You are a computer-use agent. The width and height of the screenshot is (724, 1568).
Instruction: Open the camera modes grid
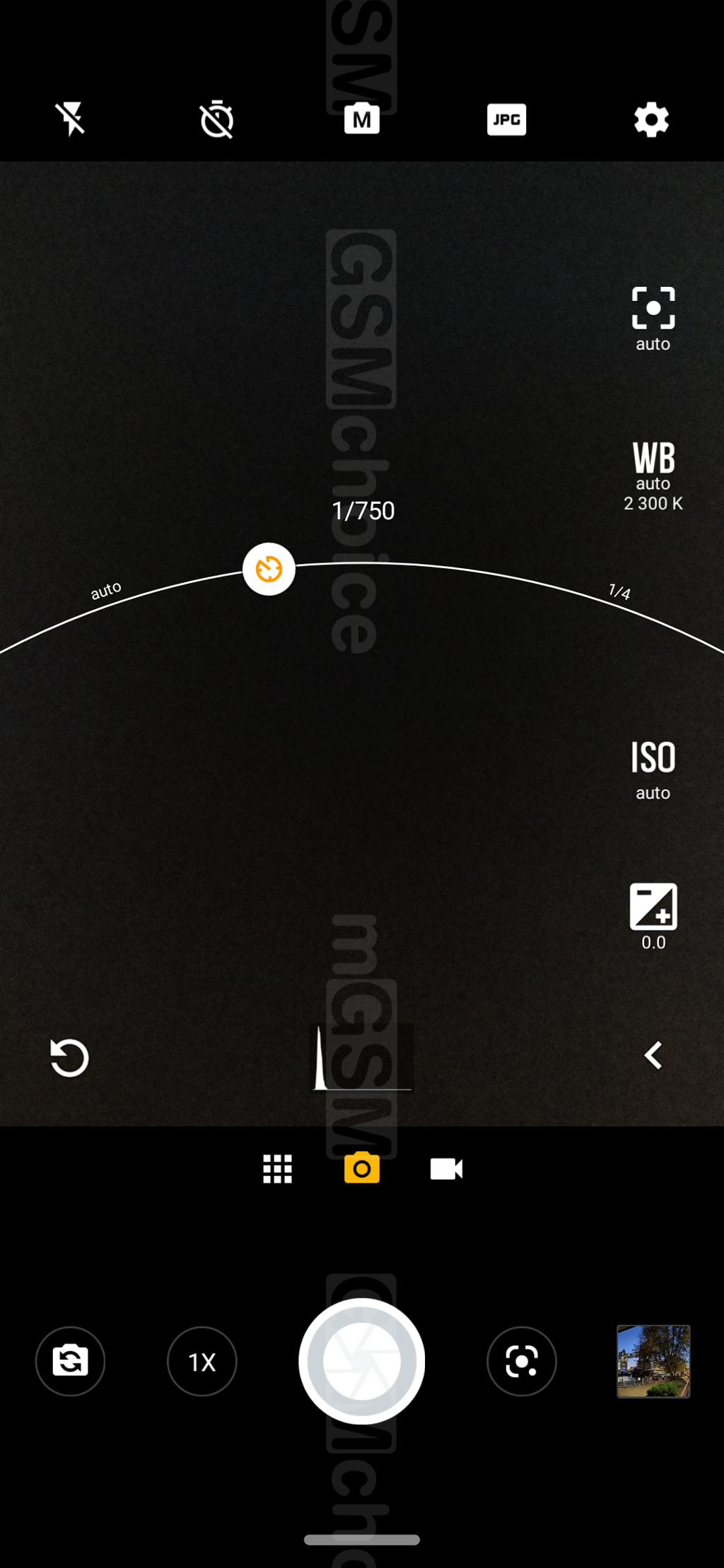(277, 1169)
